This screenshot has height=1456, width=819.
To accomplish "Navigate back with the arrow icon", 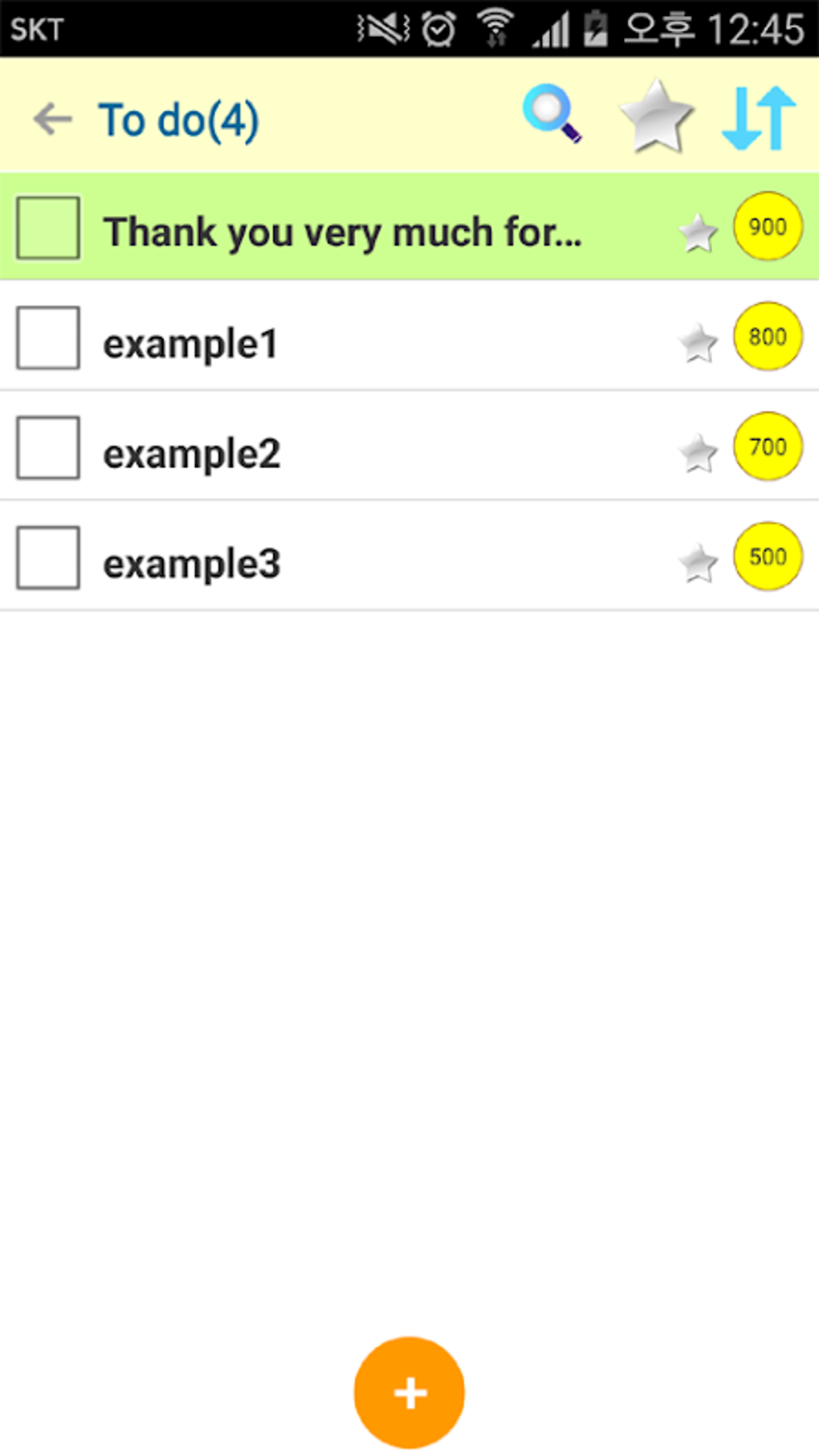I will click(x=51, y=119).
